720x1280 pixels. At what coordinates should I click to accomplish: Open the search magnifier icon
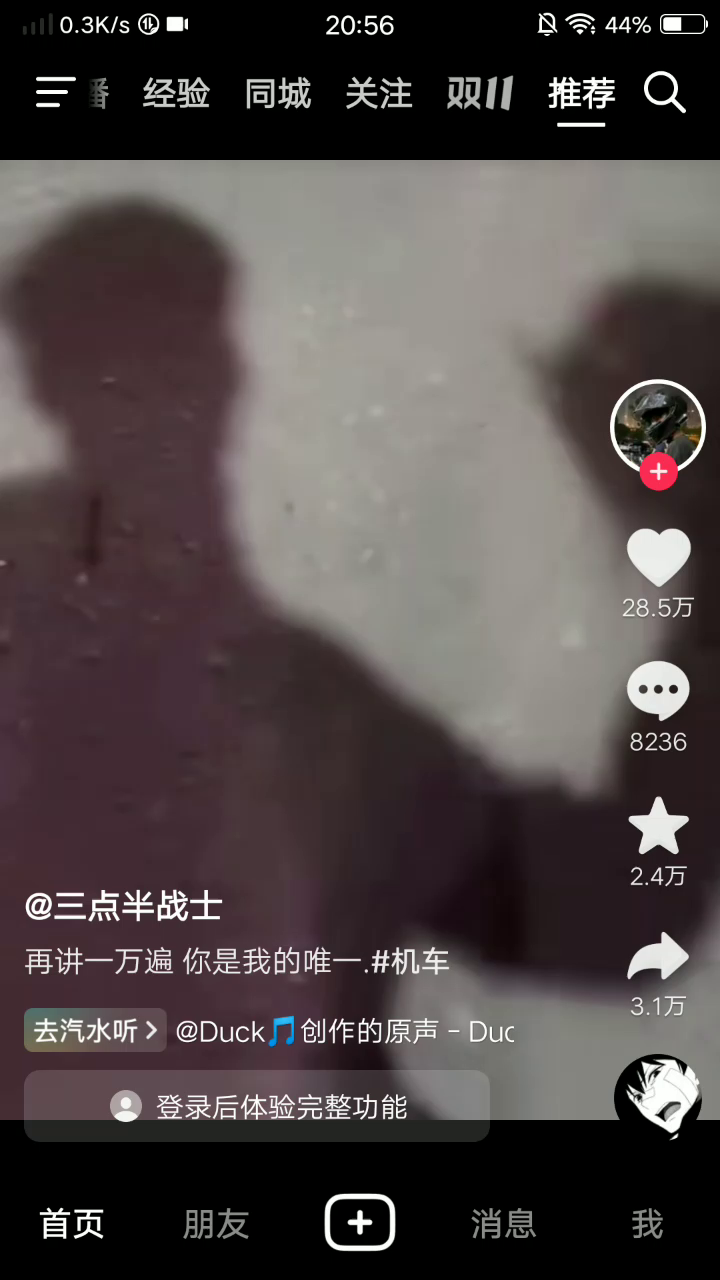pyautogui.click(x=664, y=93)
